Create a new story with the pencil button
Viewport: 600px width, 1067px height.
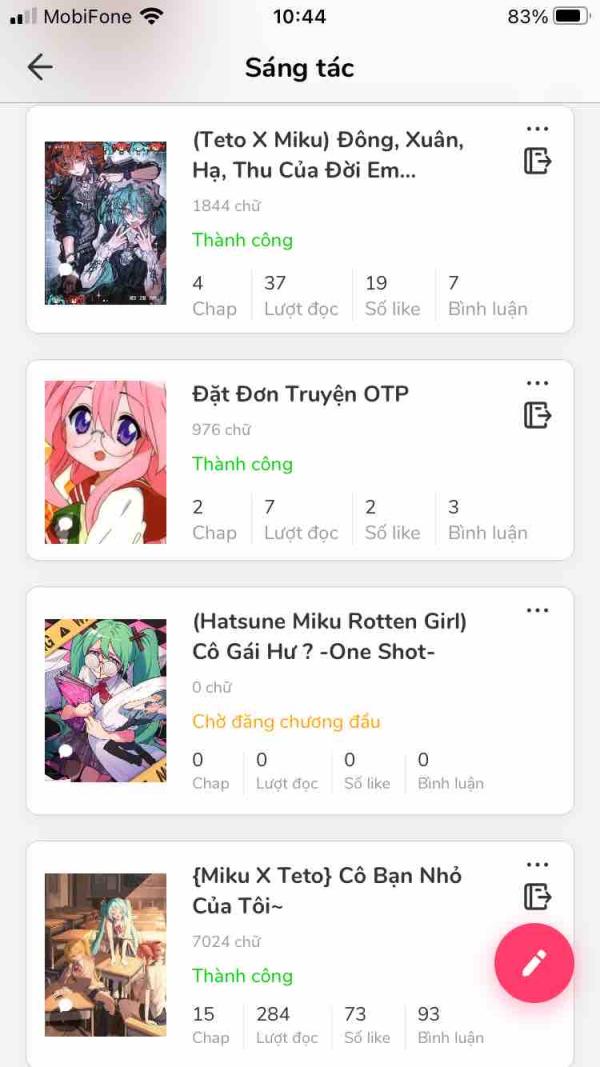pos(534,963)
